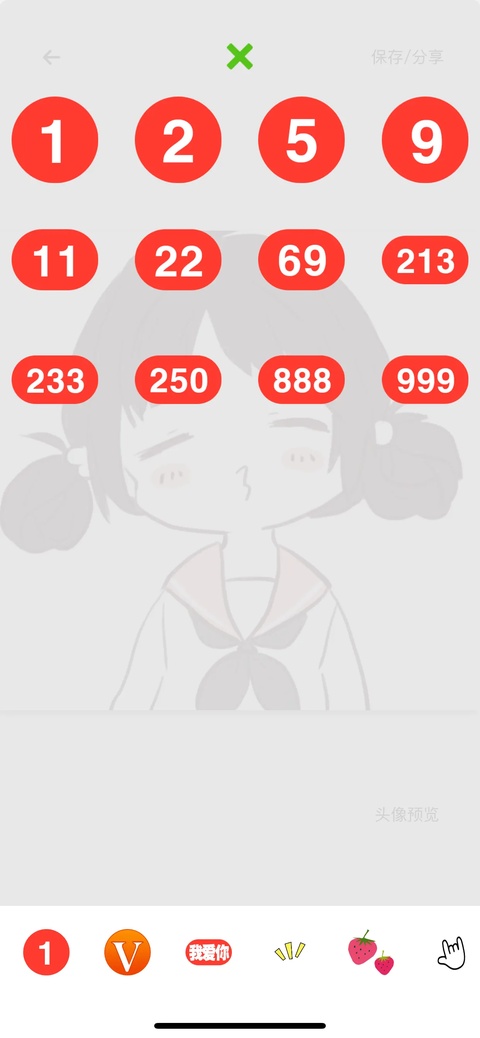Choose the 213 badge
This screenshot has width=480, height=1038.
click(x=425, y=260)
